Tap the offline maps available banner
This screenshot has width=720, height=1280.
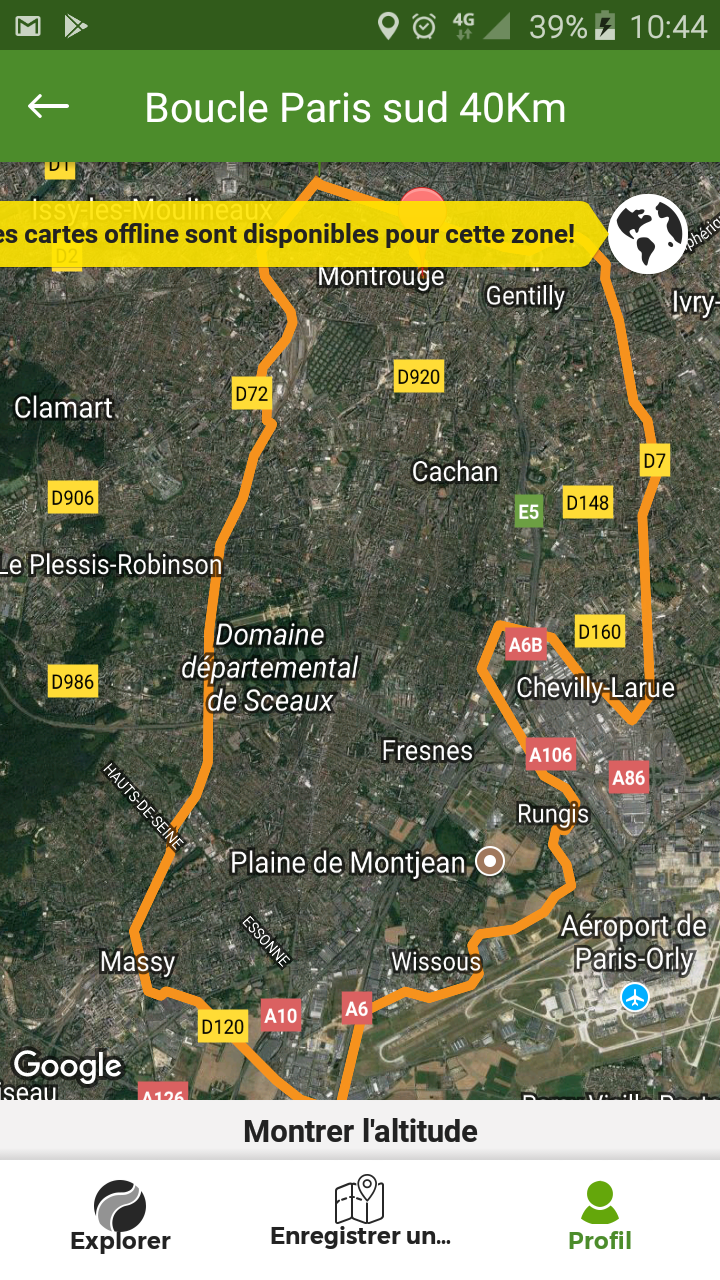point(302,235)
